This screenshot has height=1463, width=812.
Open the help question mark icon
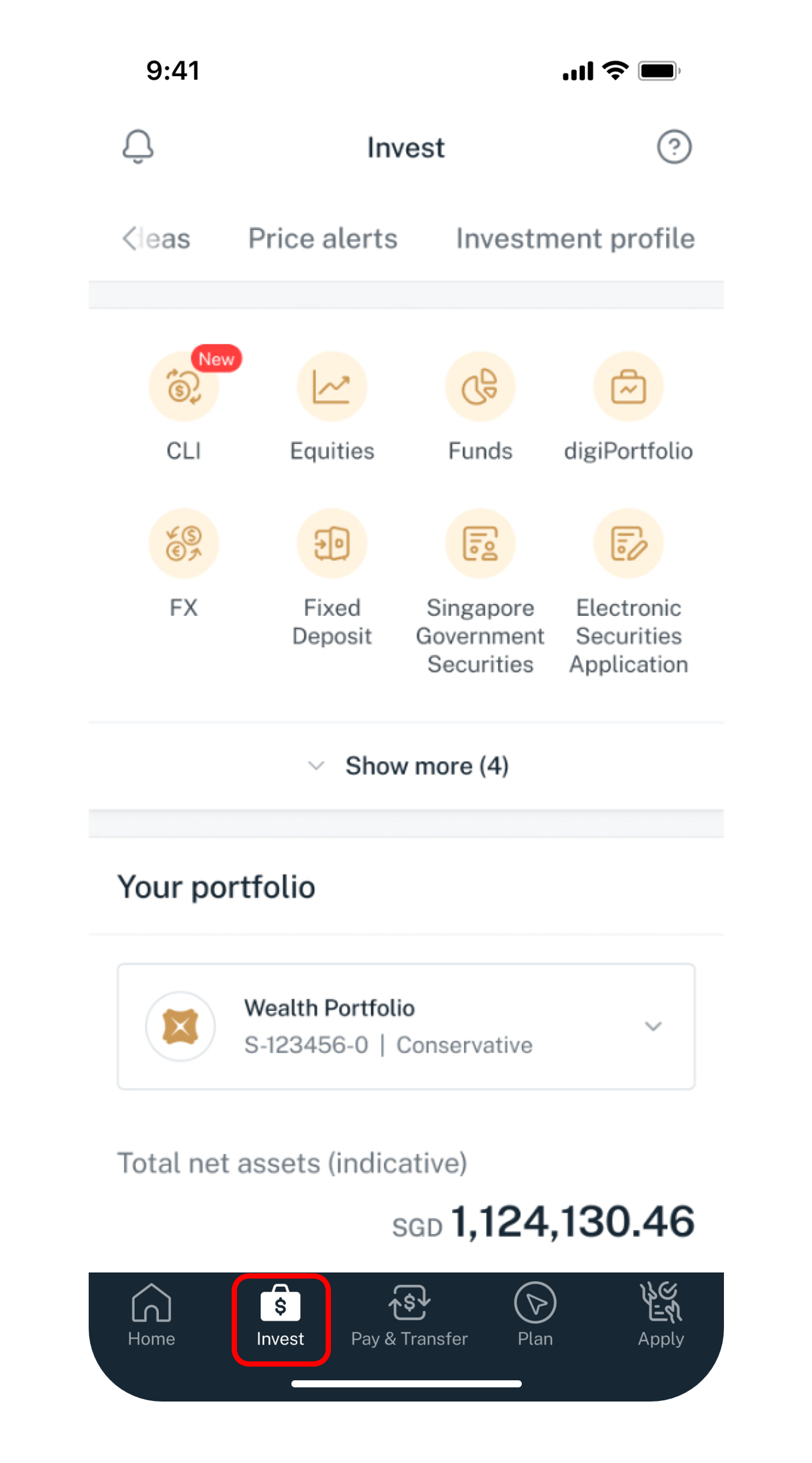point(674,146)
